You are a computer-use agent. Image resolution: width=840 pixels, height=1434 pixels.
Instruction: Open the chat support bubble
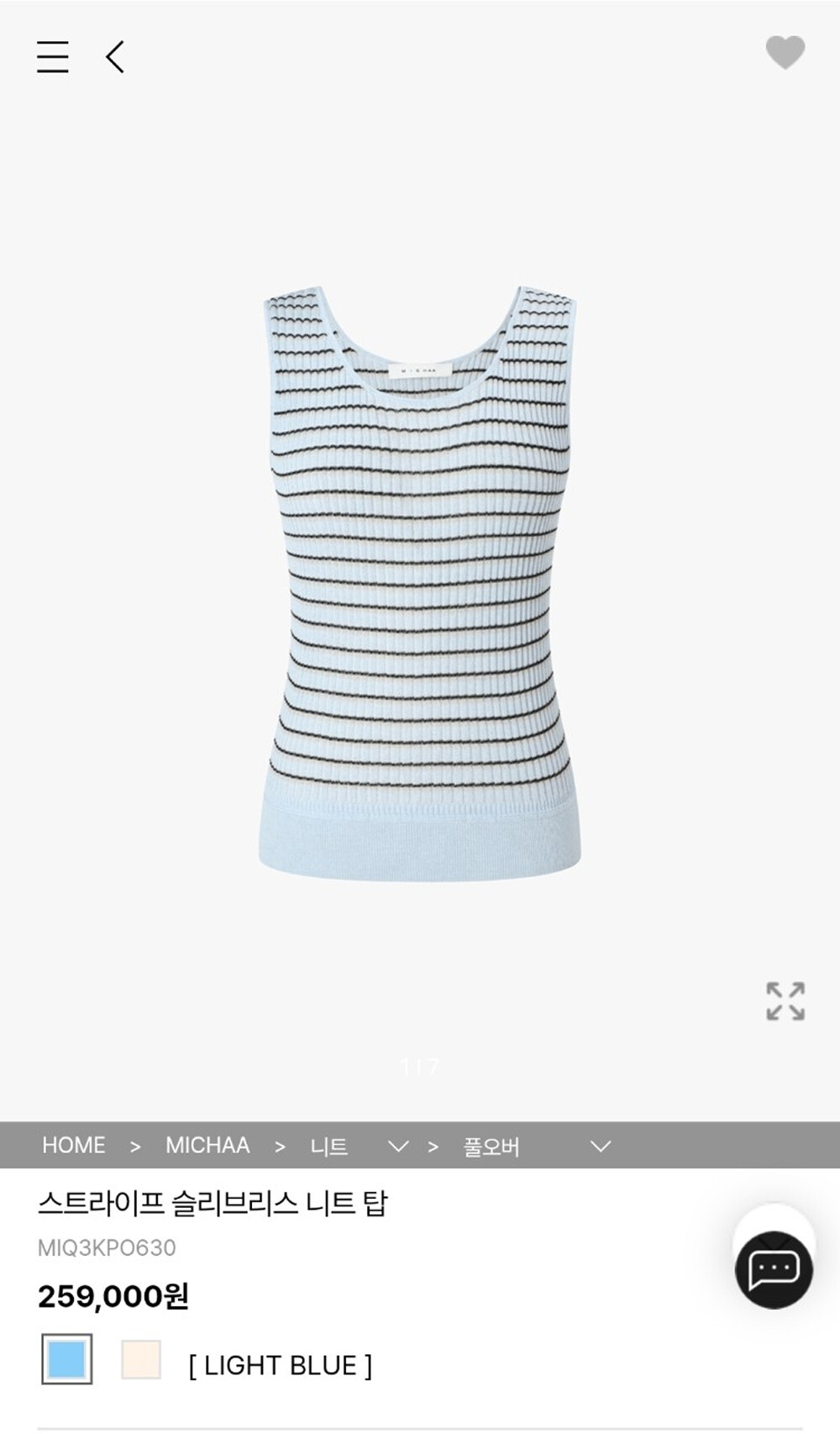[774, 1269]
